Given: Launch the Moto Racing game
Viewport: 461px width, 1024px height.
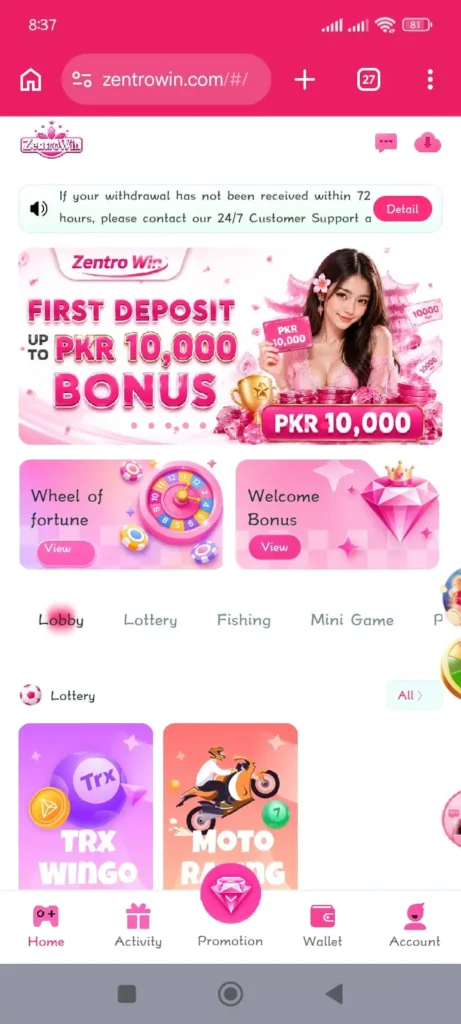Looking at the screenshot, I should [x=230, y=807].
